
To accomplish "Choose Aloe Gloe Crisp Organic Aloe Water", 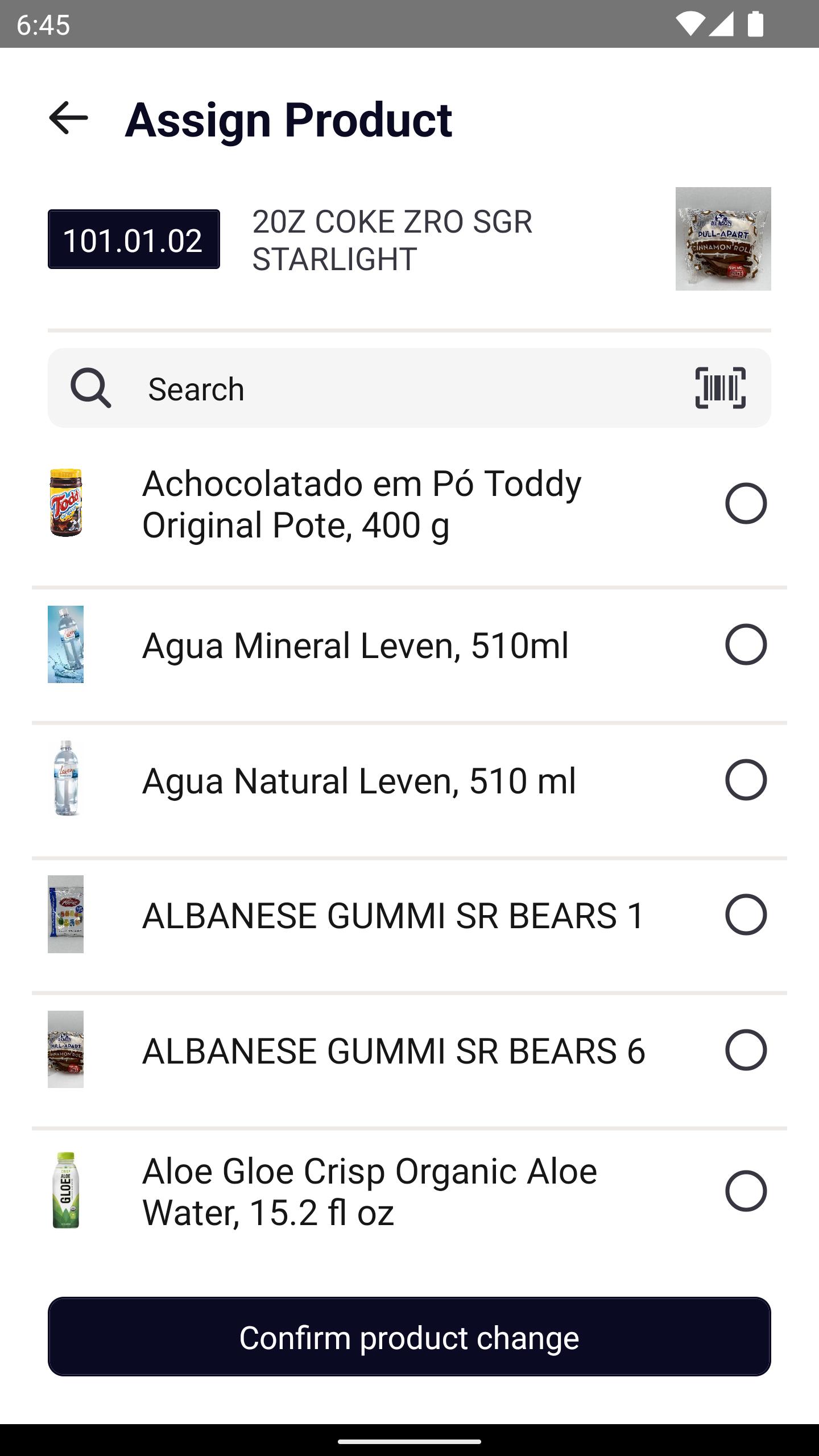I will pyautogui.click(x=409, y=1192).
